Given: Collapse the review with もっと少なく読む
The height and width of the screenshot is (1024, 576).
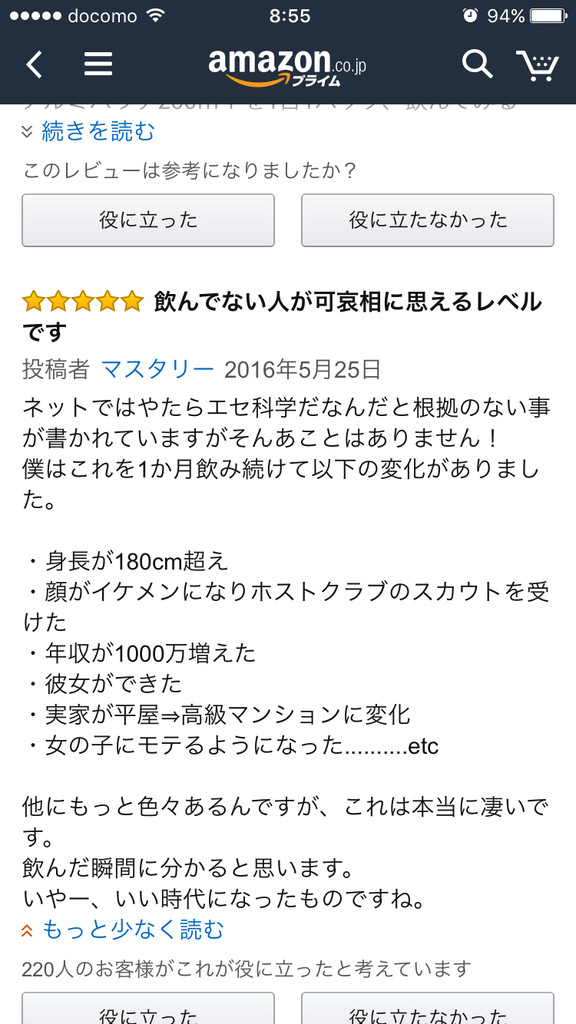Looking at the screenshot, I should pos(123,929).
